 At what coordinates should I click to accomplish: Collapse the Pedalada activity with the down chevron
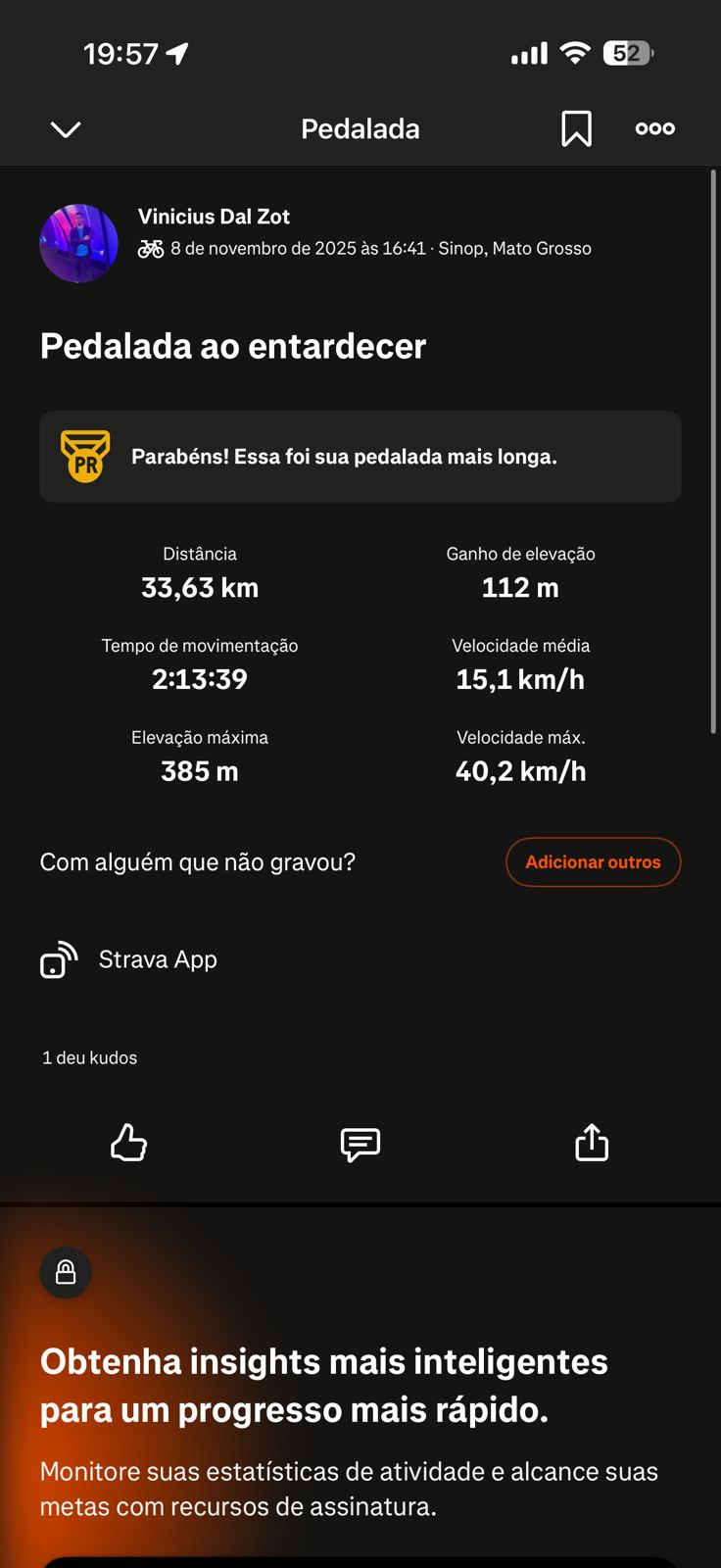pos(66,129)
